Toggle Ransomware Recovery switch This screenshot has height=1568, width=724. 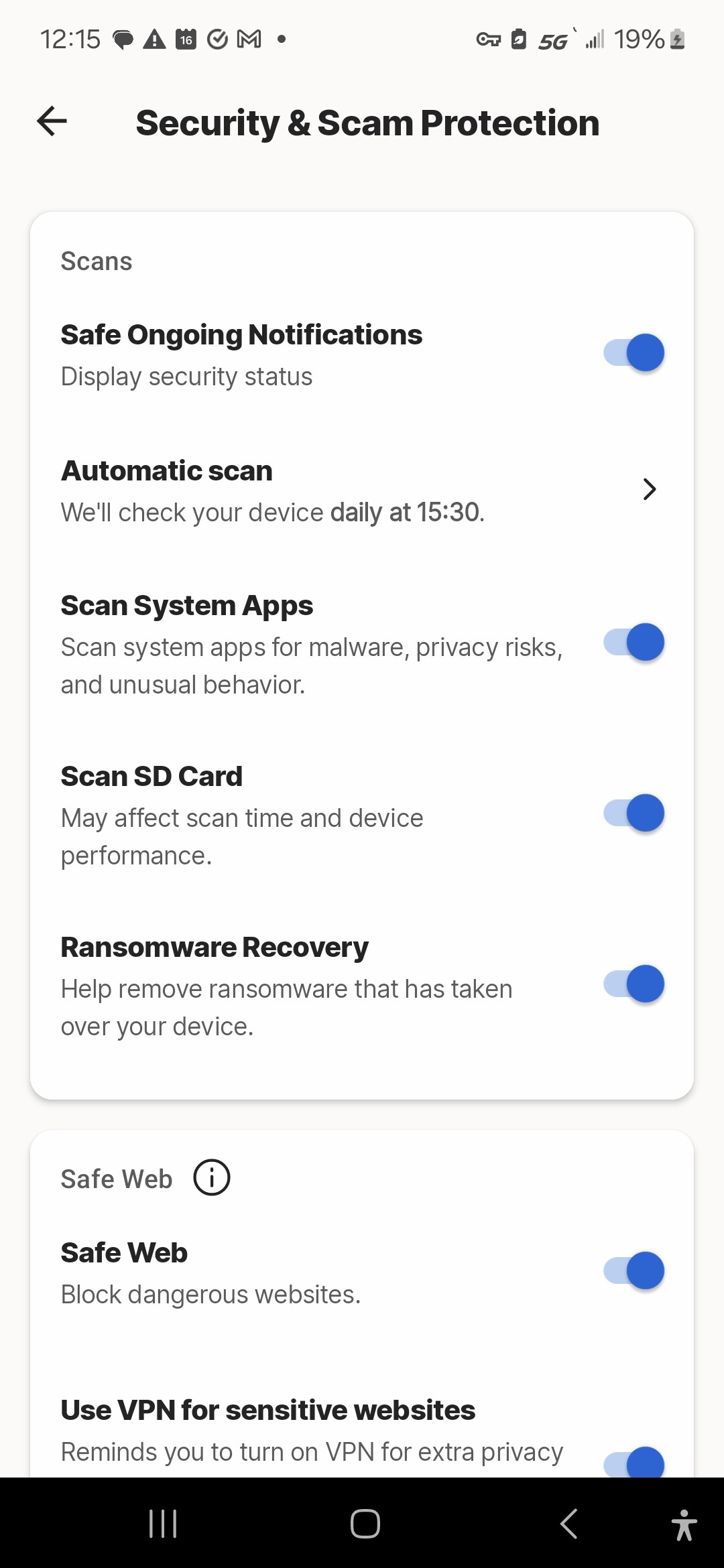point(633,984)
